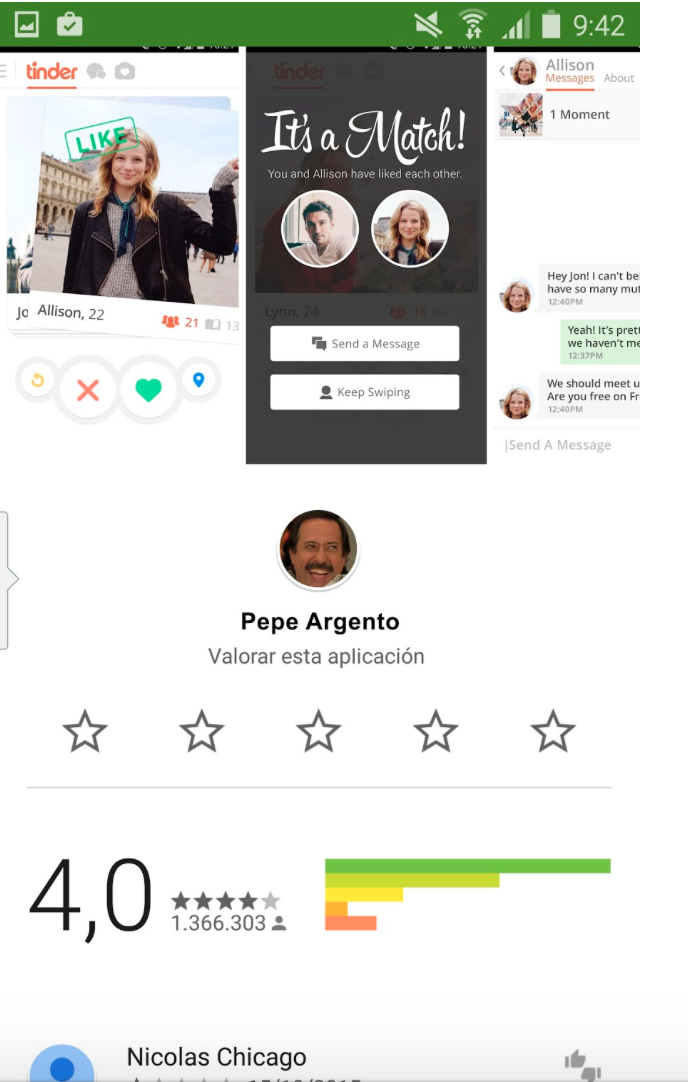Open the It's a Match screenshot
The image size is (688, 1082).
[365, 255]
